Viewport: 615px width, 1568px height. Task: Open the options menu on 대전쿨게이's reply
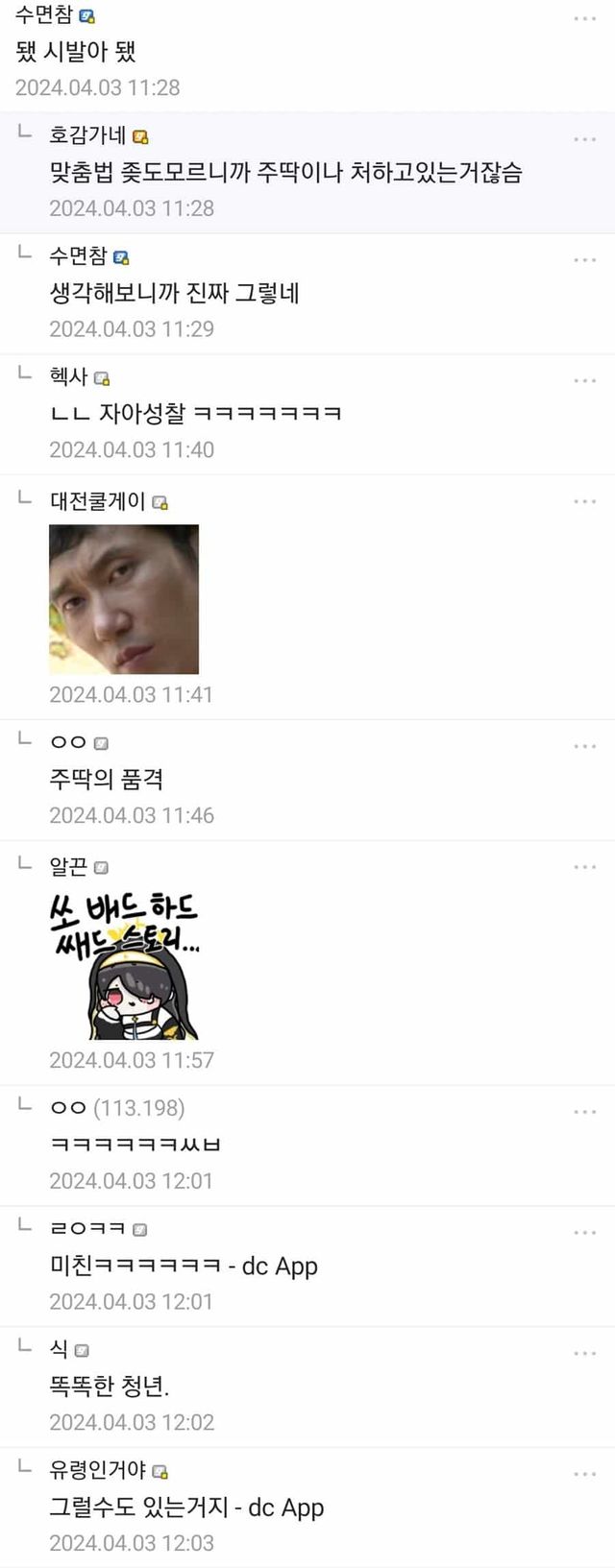point(584,501)
